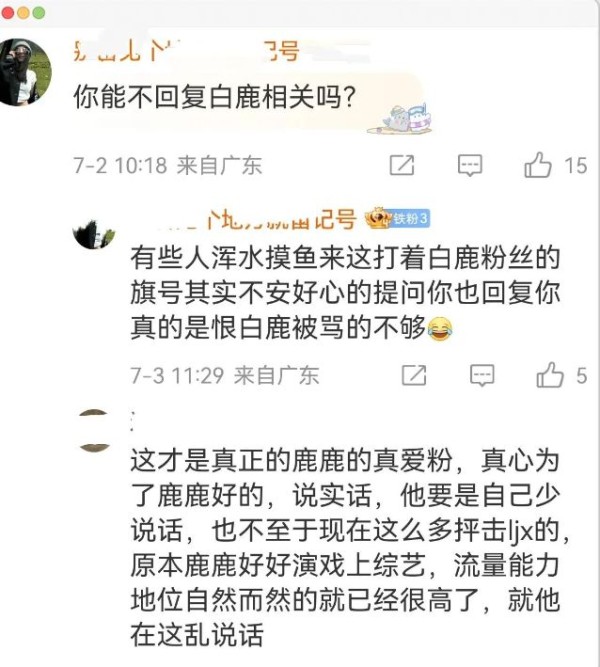Open profile avatar of first commenter
600x667 pixels.
[x=27, y=72]
